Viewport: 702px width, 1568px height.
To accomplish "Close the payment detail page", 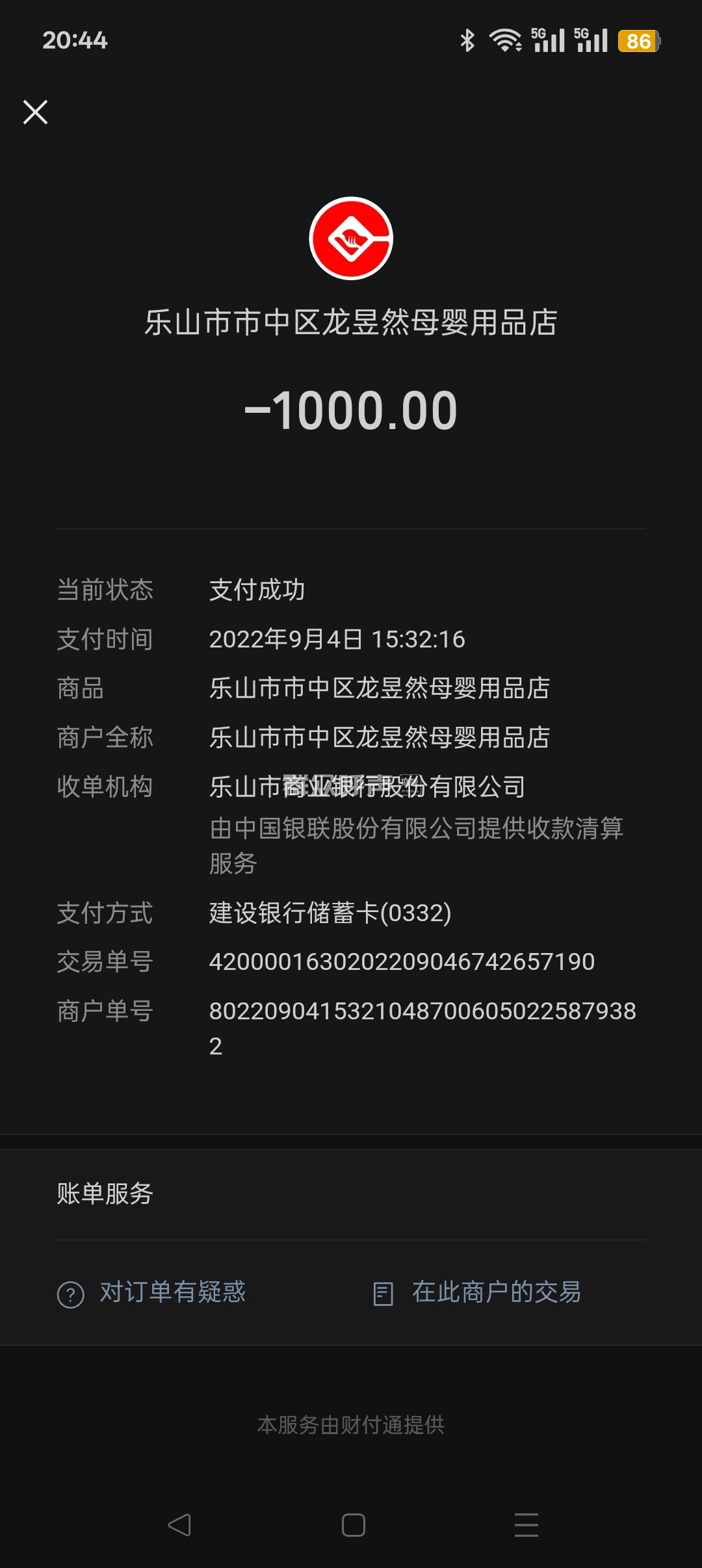I will point(35,112).
